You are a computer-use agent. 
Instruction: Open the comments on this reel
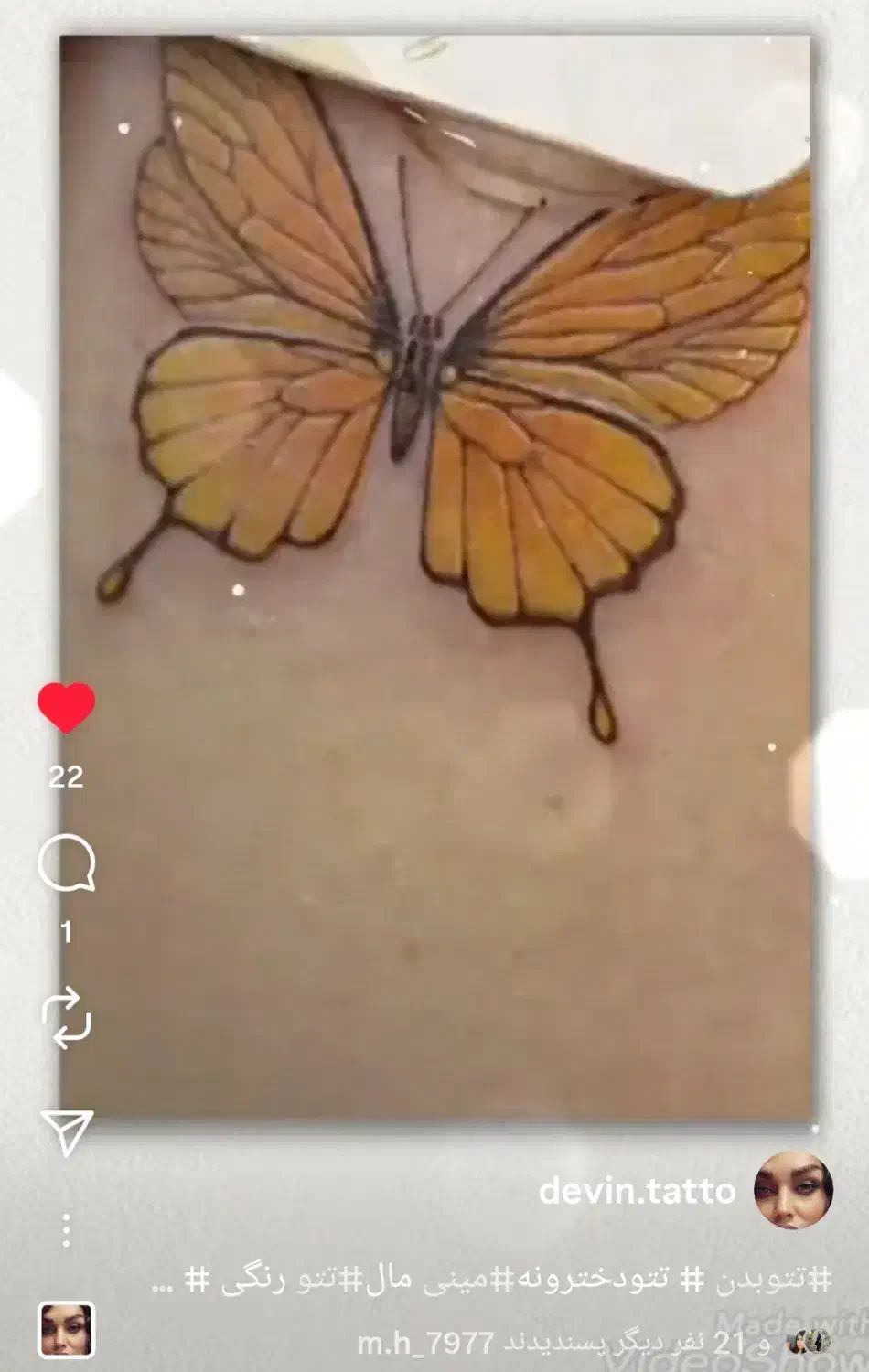click(x=66, y=863)
